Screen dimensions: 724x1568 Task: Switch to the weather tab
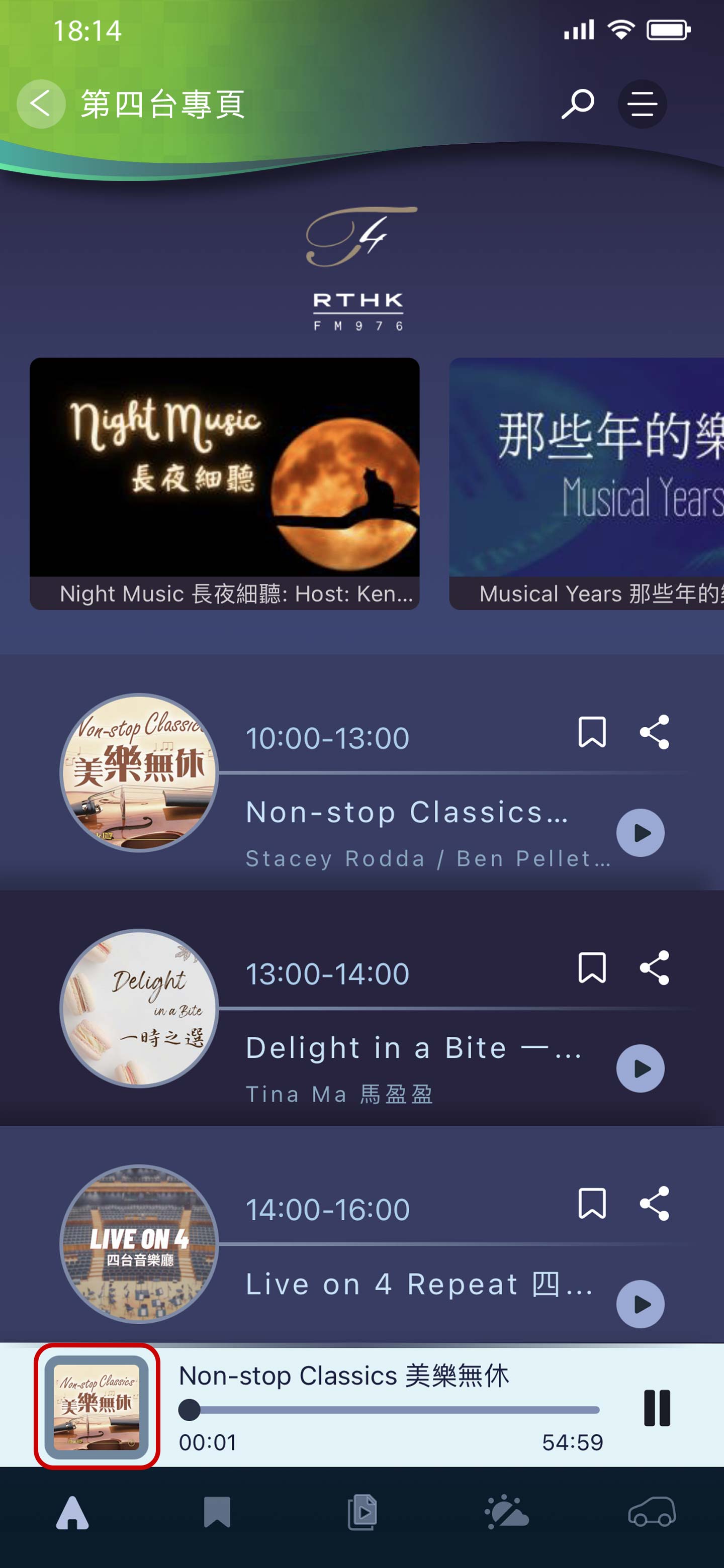pyautogui.click(x=507, y=1513)
